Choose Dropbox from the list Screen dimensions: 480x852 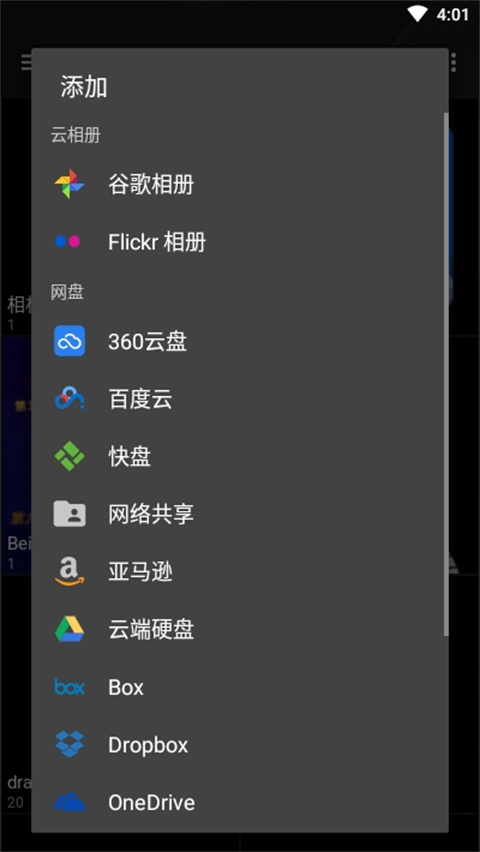(x=238, y=744)
